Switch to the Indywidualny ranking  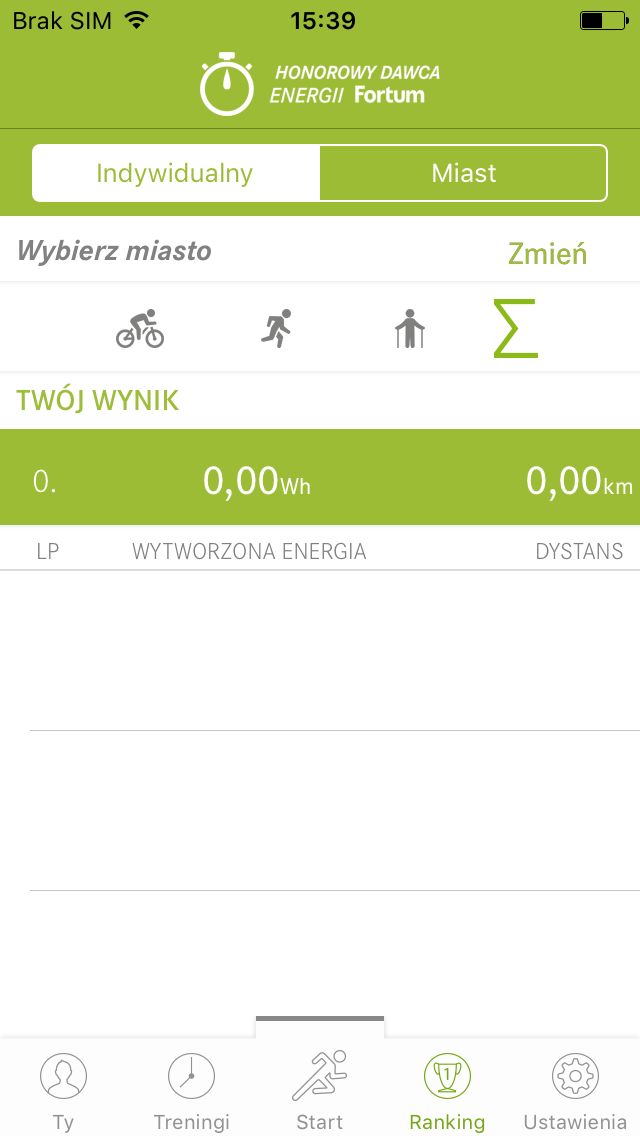tap(175, 173)
